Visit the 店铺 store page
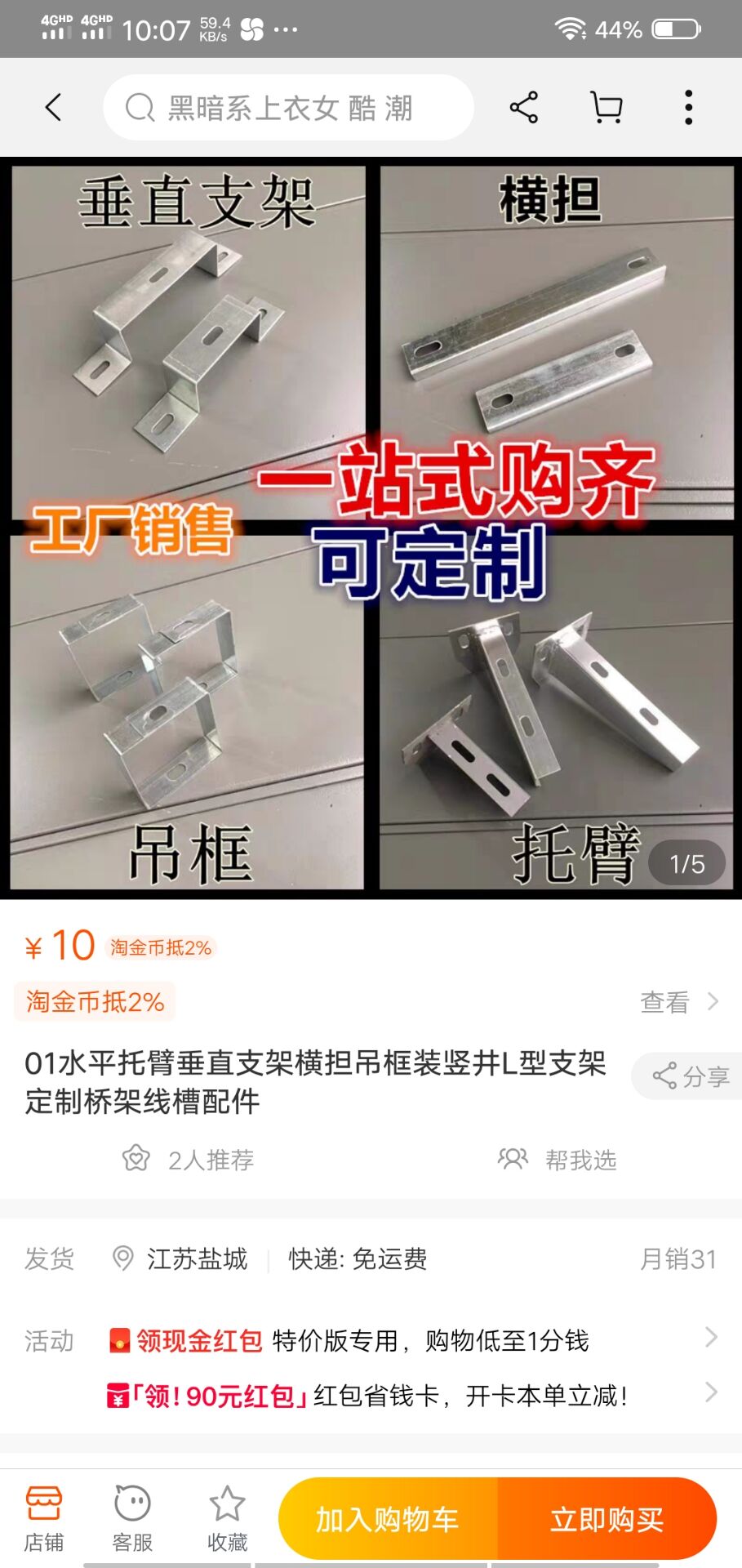Viewport: 742px width, 1568px height. pyautogui.click(x=44, y=1518)
